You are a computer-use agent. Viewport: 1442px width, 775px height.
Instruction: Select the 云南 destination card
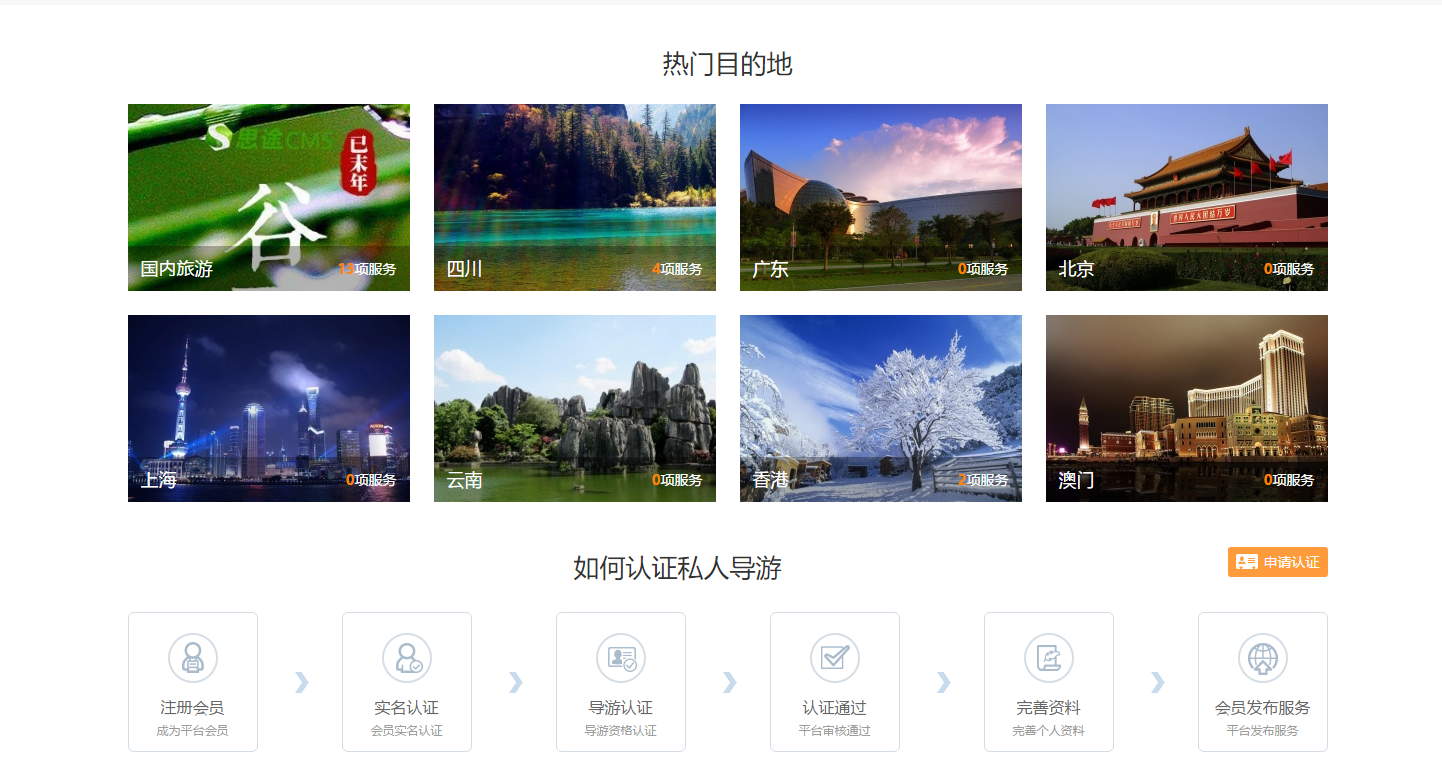click(575, 408)
